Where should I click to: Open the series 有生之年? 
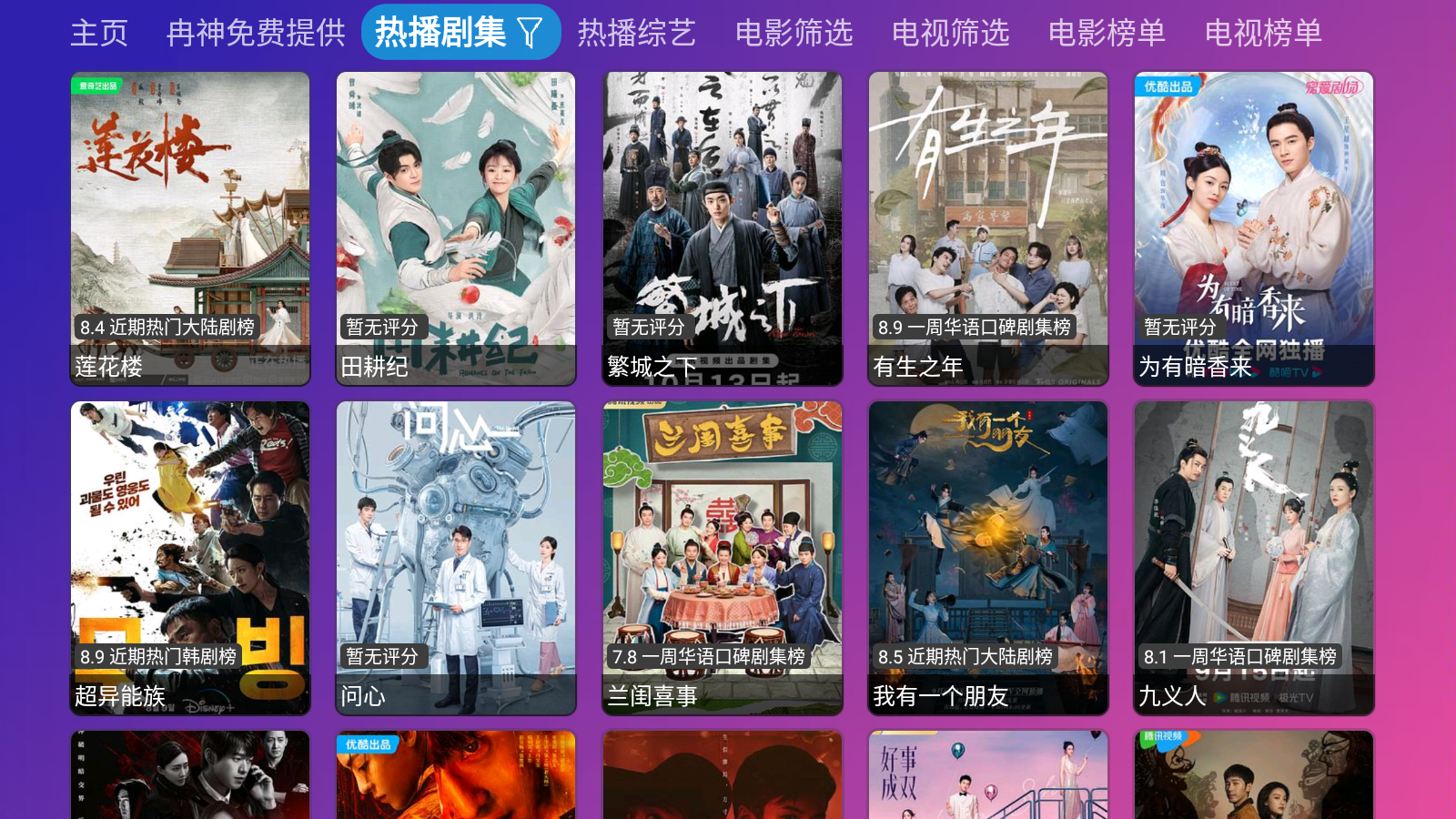[x=988, y=227]
